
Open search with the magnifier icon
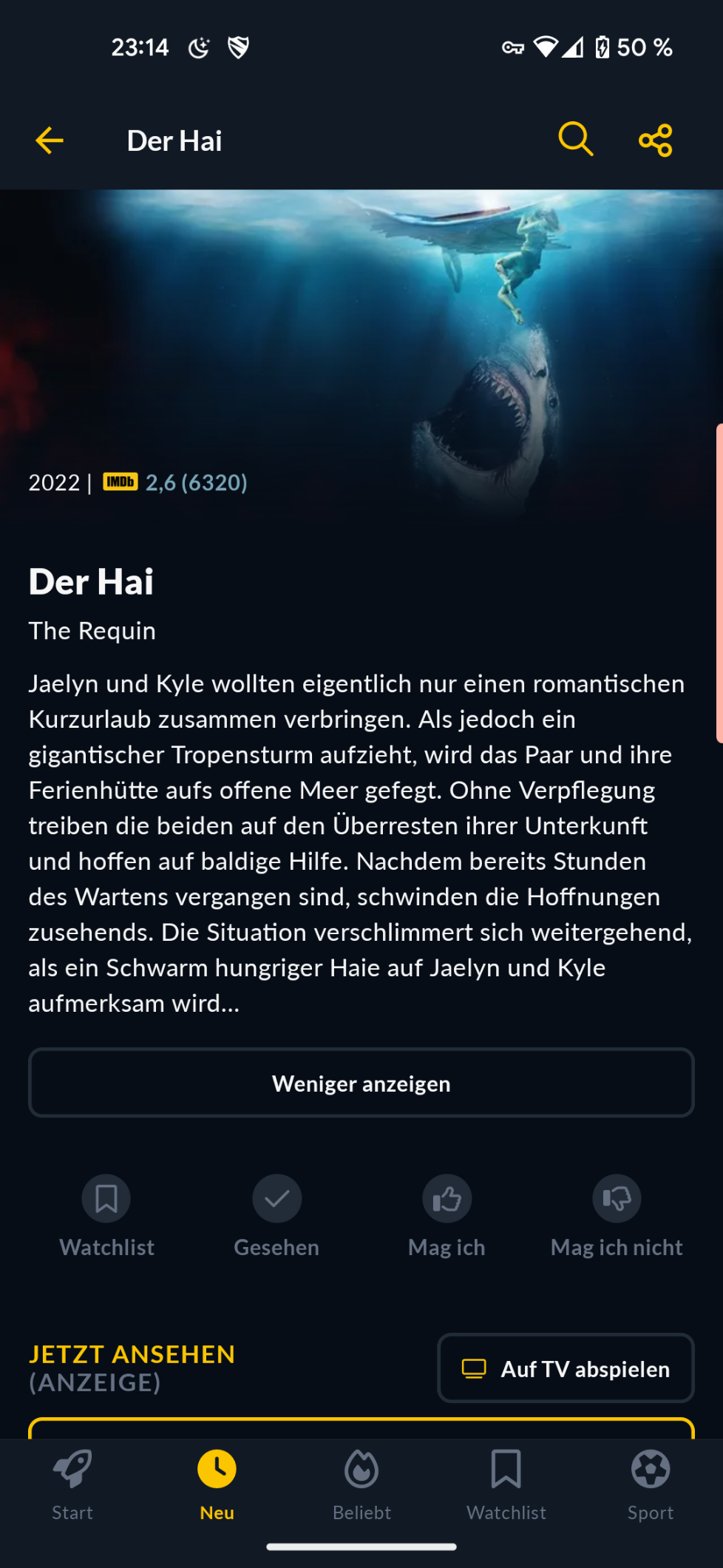[x=575, y=140]
